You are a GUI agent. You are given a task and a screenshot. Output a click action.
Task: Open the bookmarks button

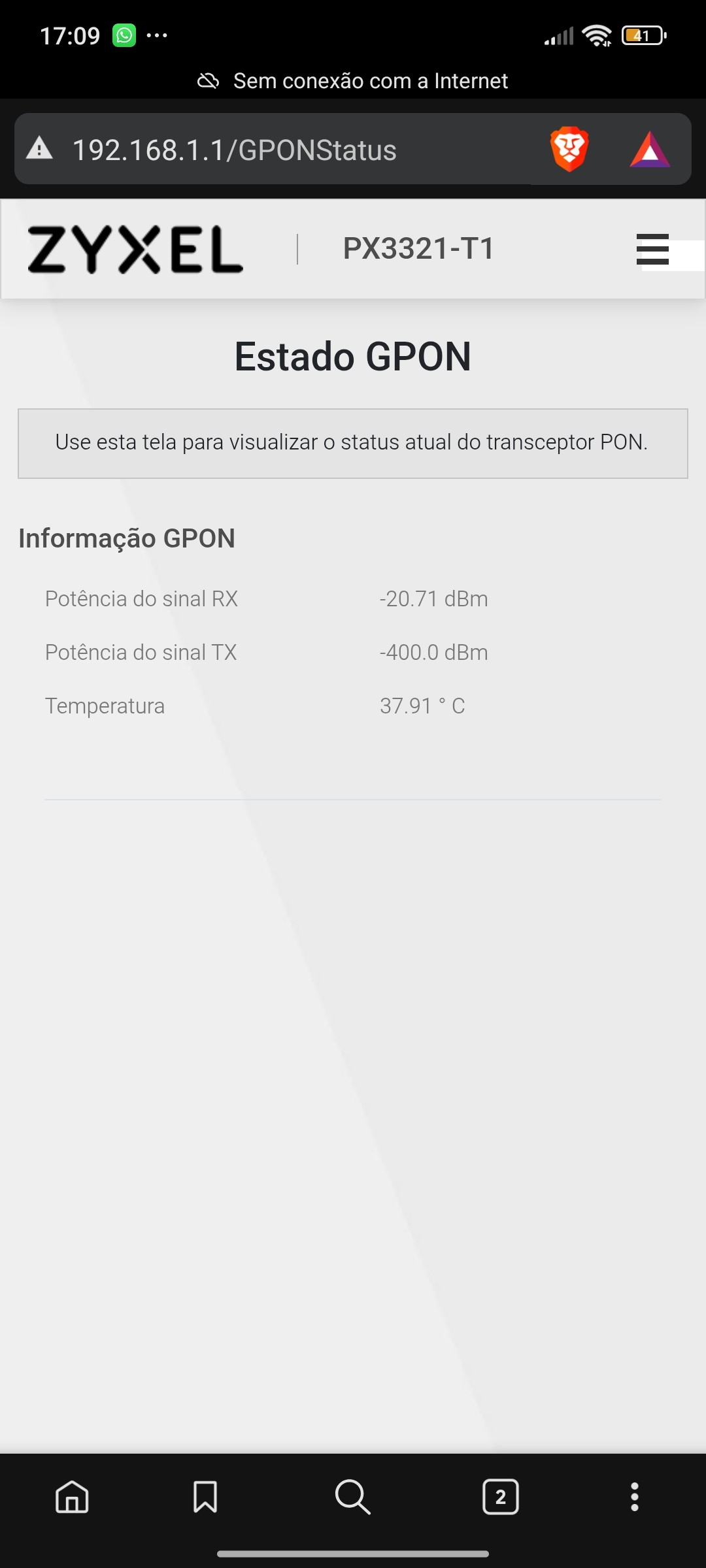click(x=205, y=1496)
